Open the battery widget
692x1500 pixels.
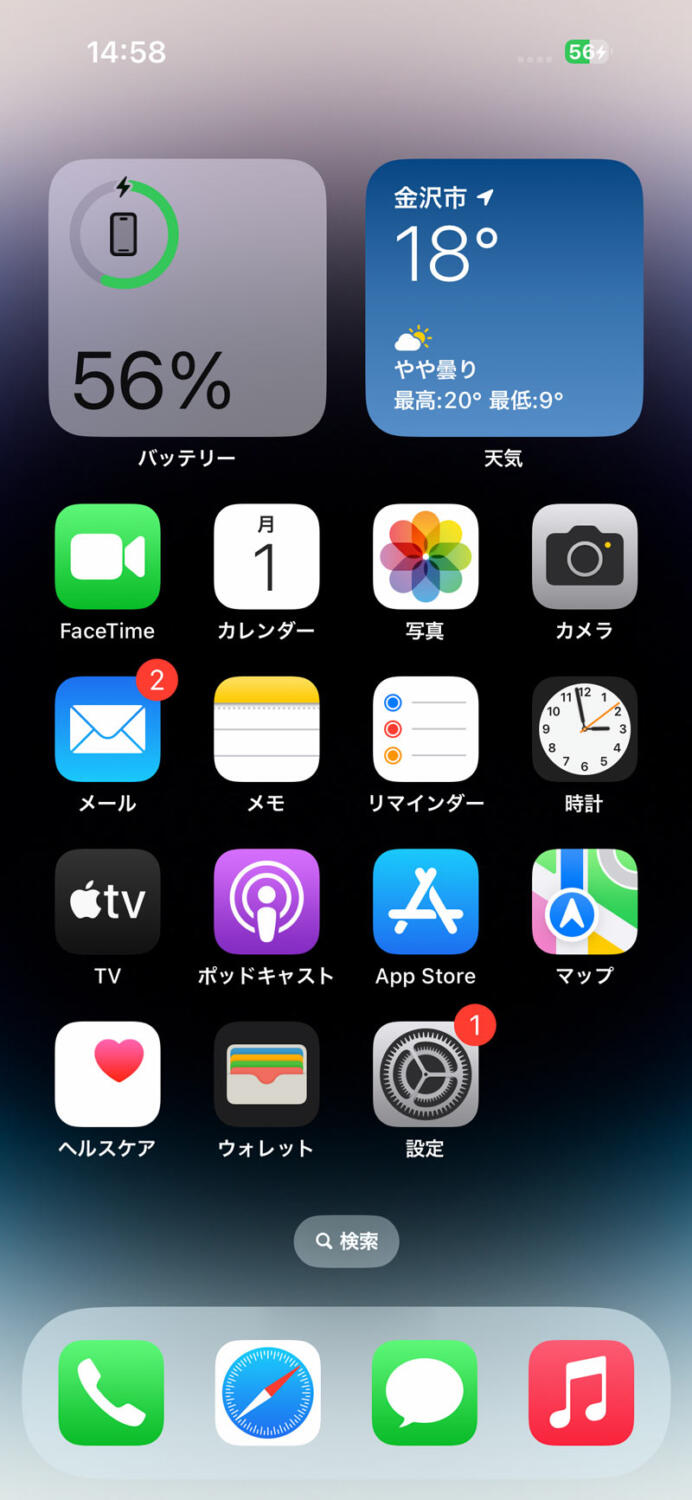(187, 298)
